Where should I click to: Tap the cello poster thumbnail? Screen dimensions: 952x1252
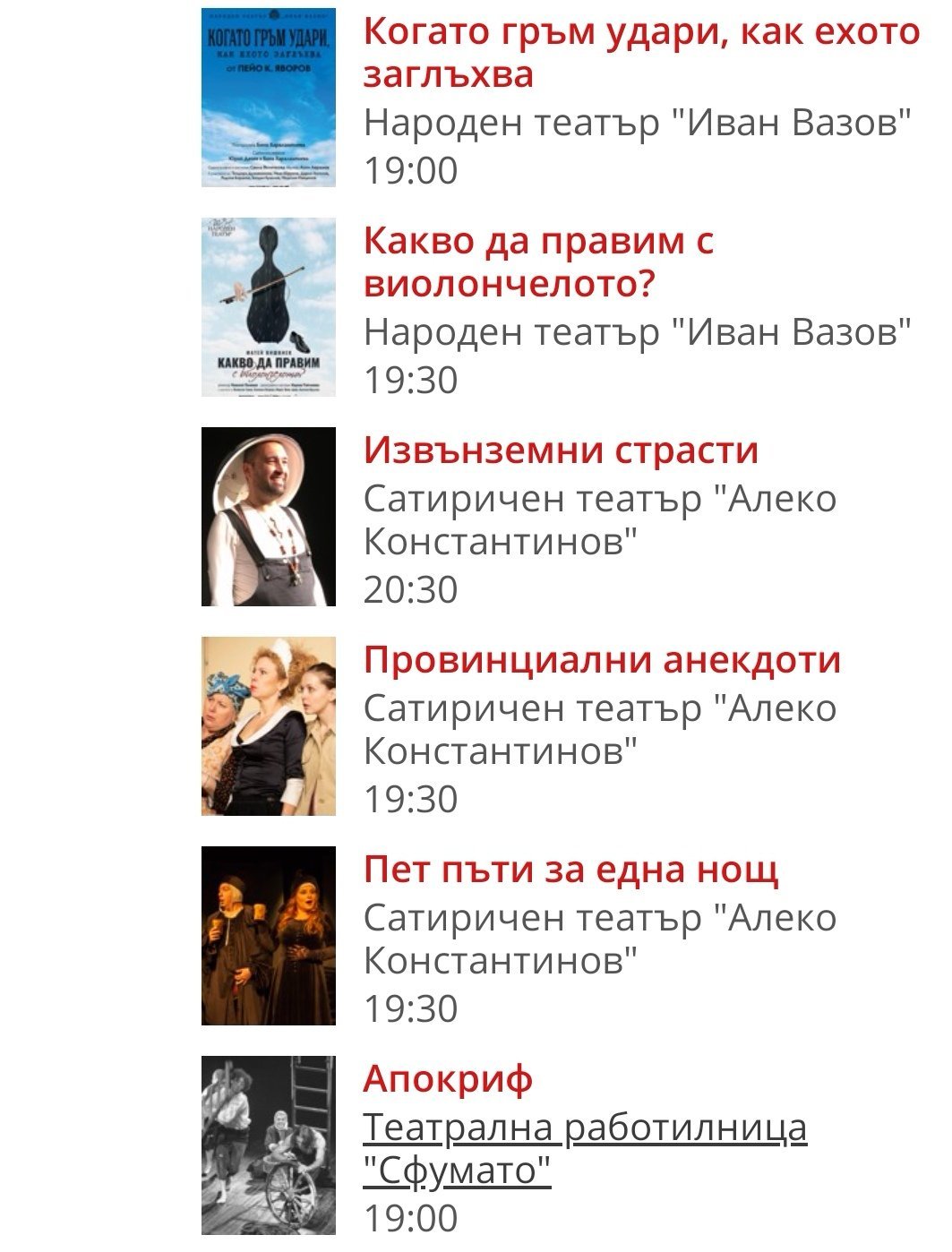click(x=269, y=306)
